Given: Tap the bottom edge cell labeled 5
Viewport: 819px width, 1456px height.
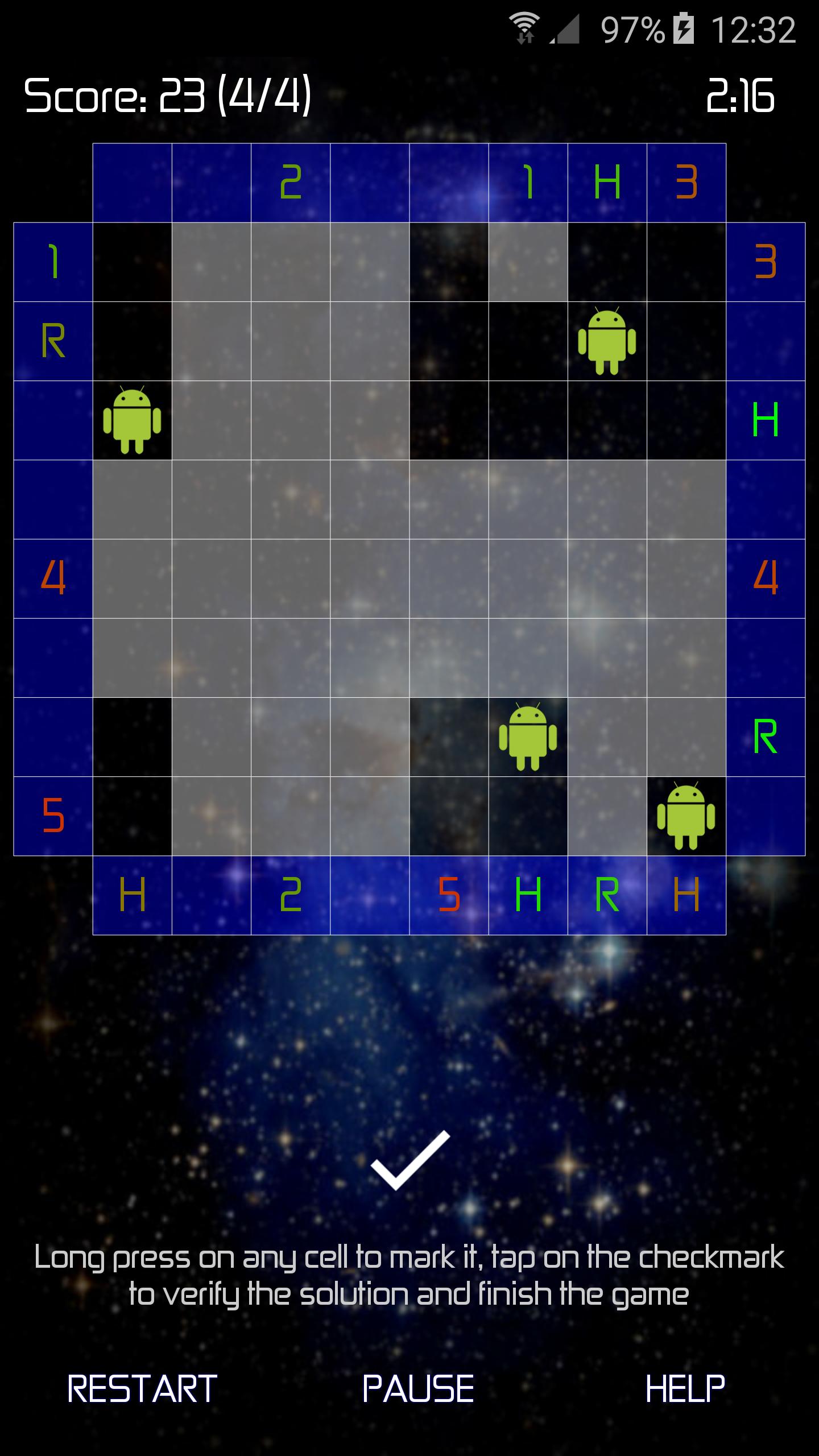Looking at the screenshot, I should click(x=449, y=895).
